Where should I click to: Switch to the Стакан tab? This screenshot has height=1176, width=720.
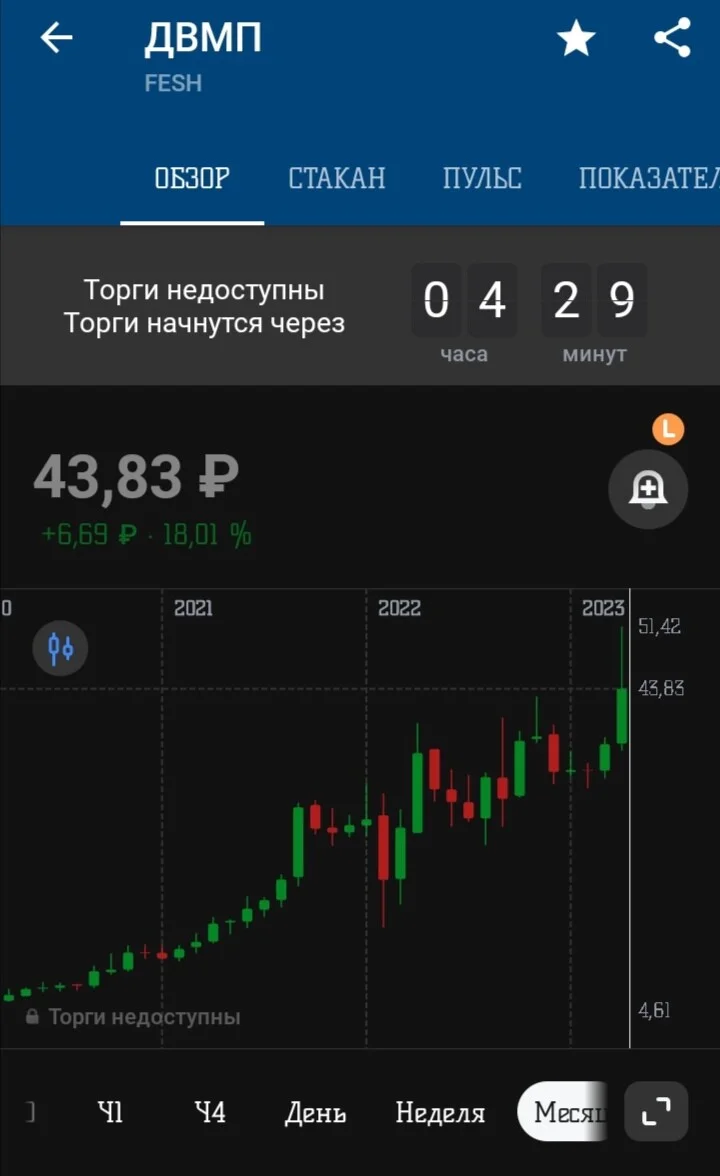click(x=337, y=178)
